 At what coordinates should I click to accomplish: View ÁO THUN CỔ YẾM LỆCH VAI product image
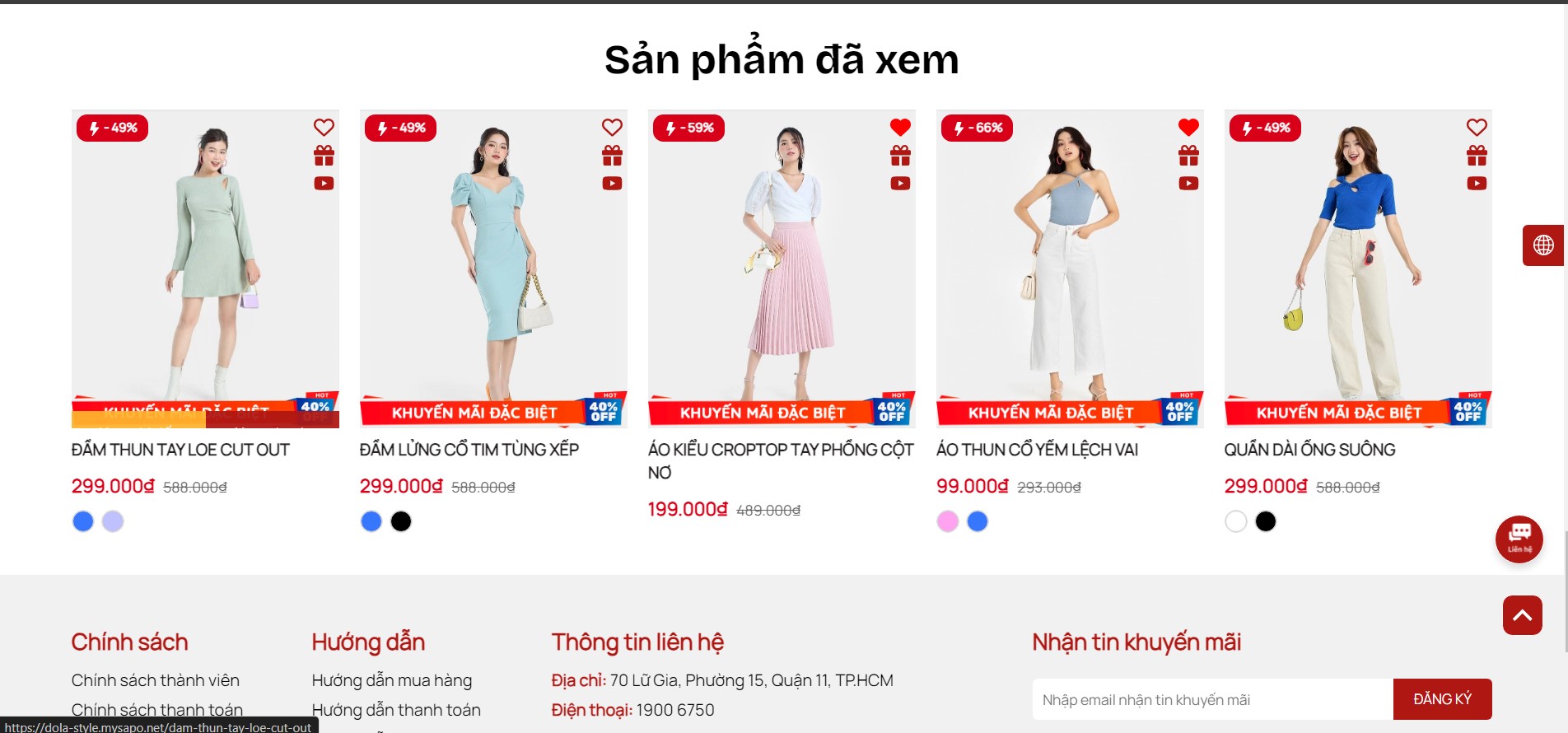(x=1069, y=264)
